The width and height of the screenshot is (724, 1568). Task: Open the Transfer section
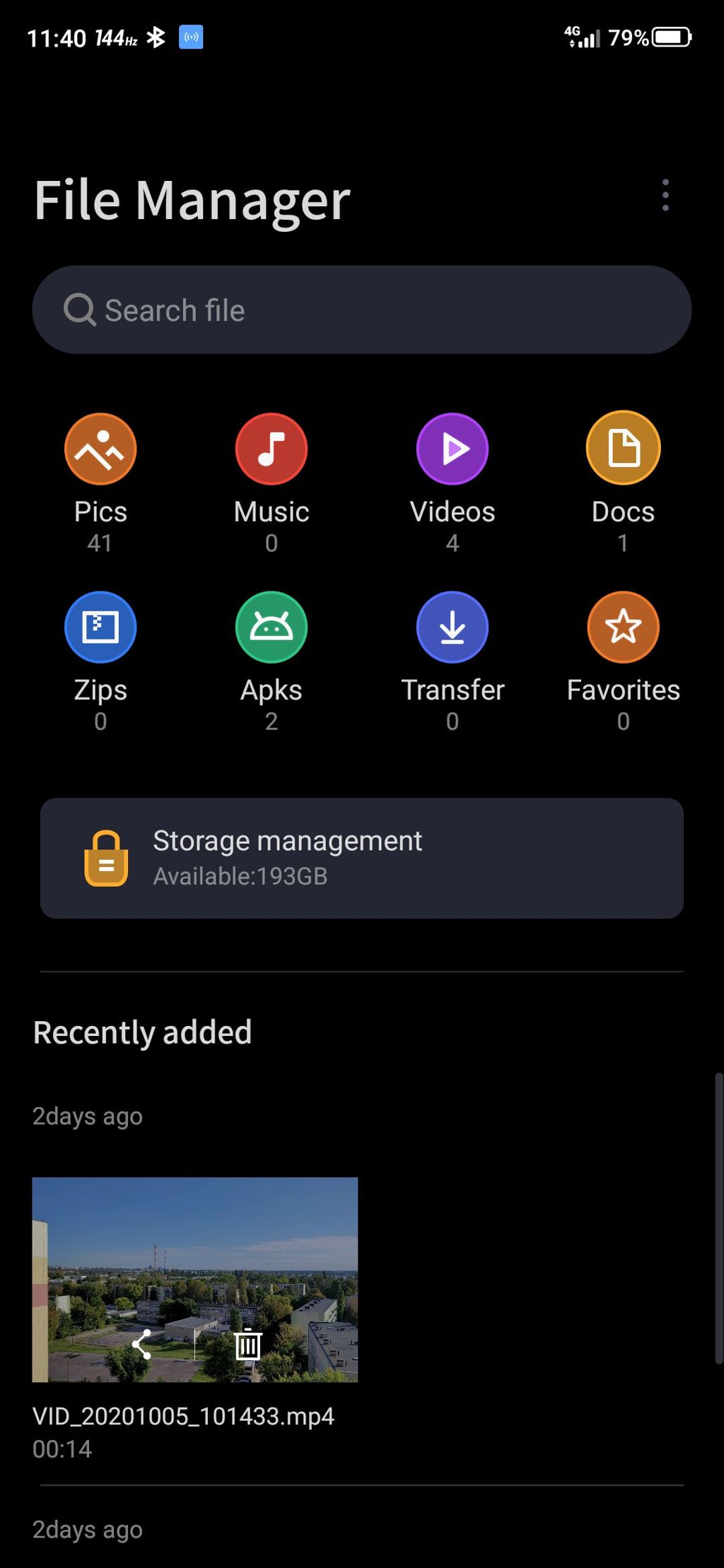coord(452,627)
